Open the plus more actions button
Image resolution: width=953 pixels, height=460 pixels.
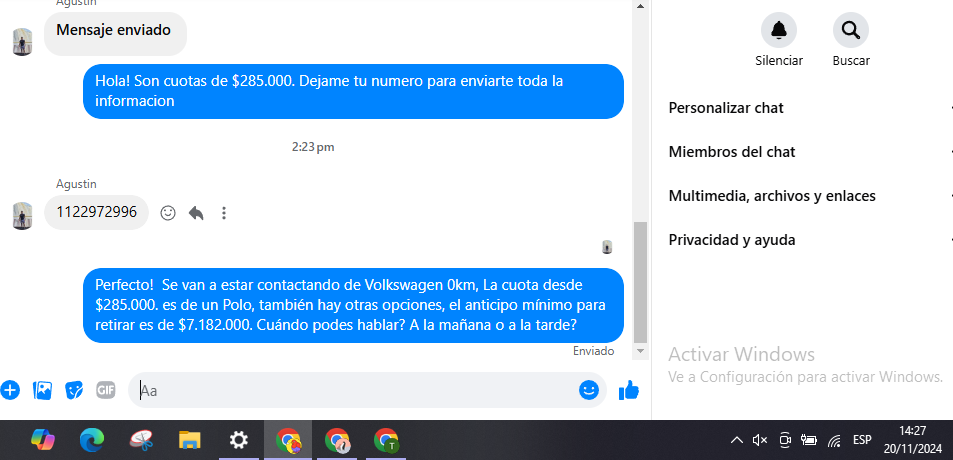coord(10,390)
